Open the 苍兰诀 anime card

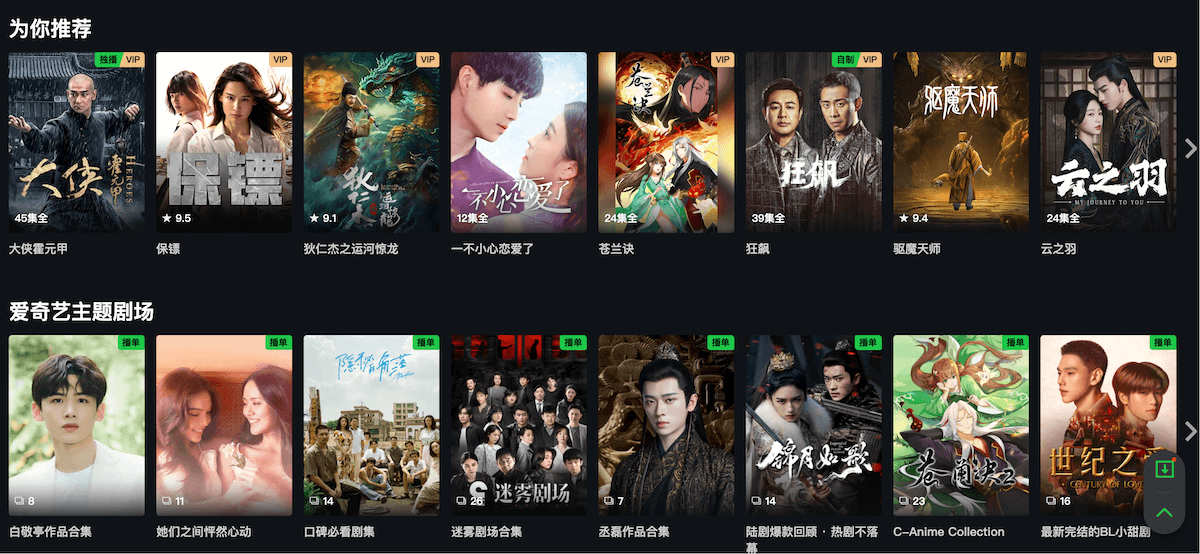pyautogui.click(x=666, y=142)
